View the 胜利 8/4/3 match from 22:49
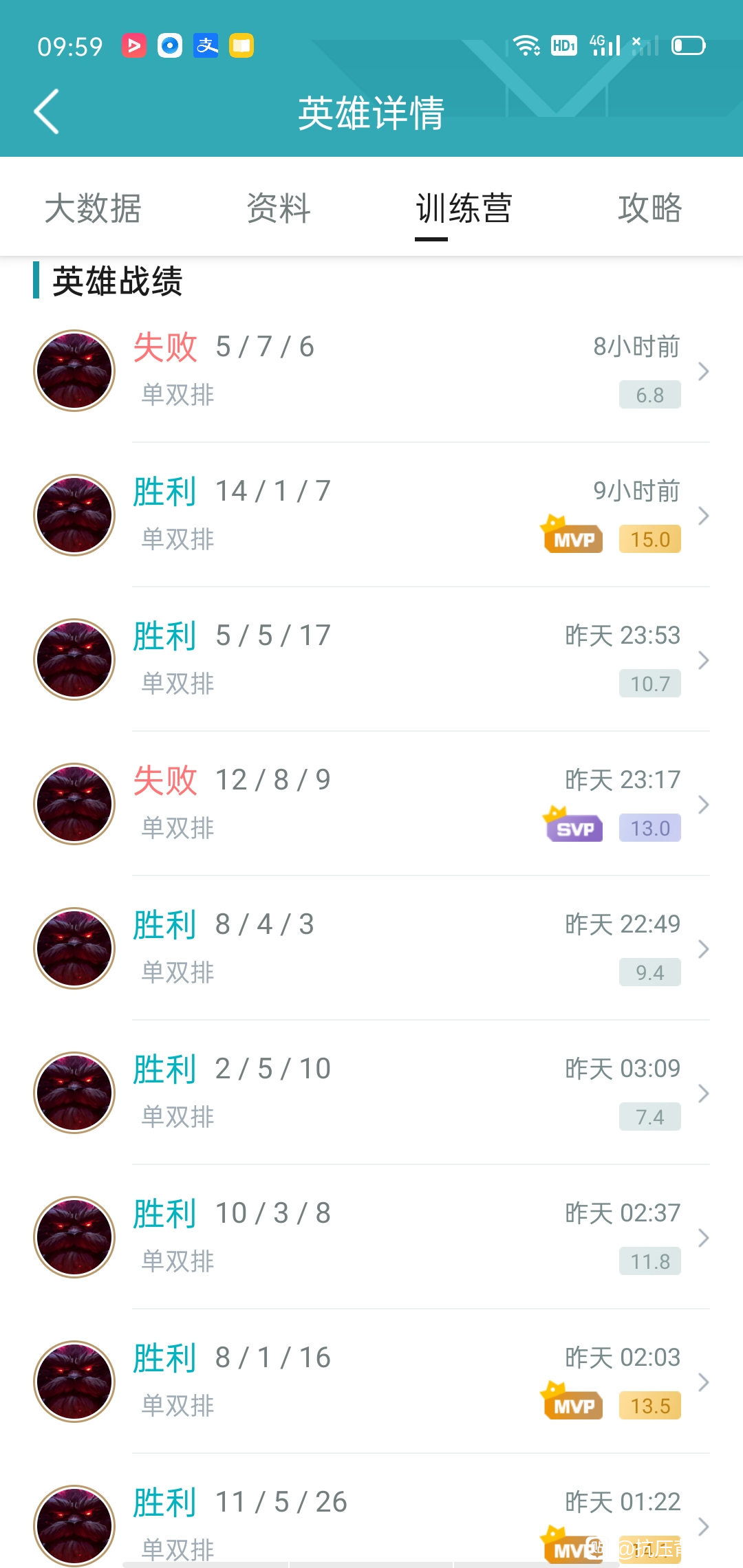This screenshot has height=1568, width=743. pyautogui.click(x=371, y=948)
